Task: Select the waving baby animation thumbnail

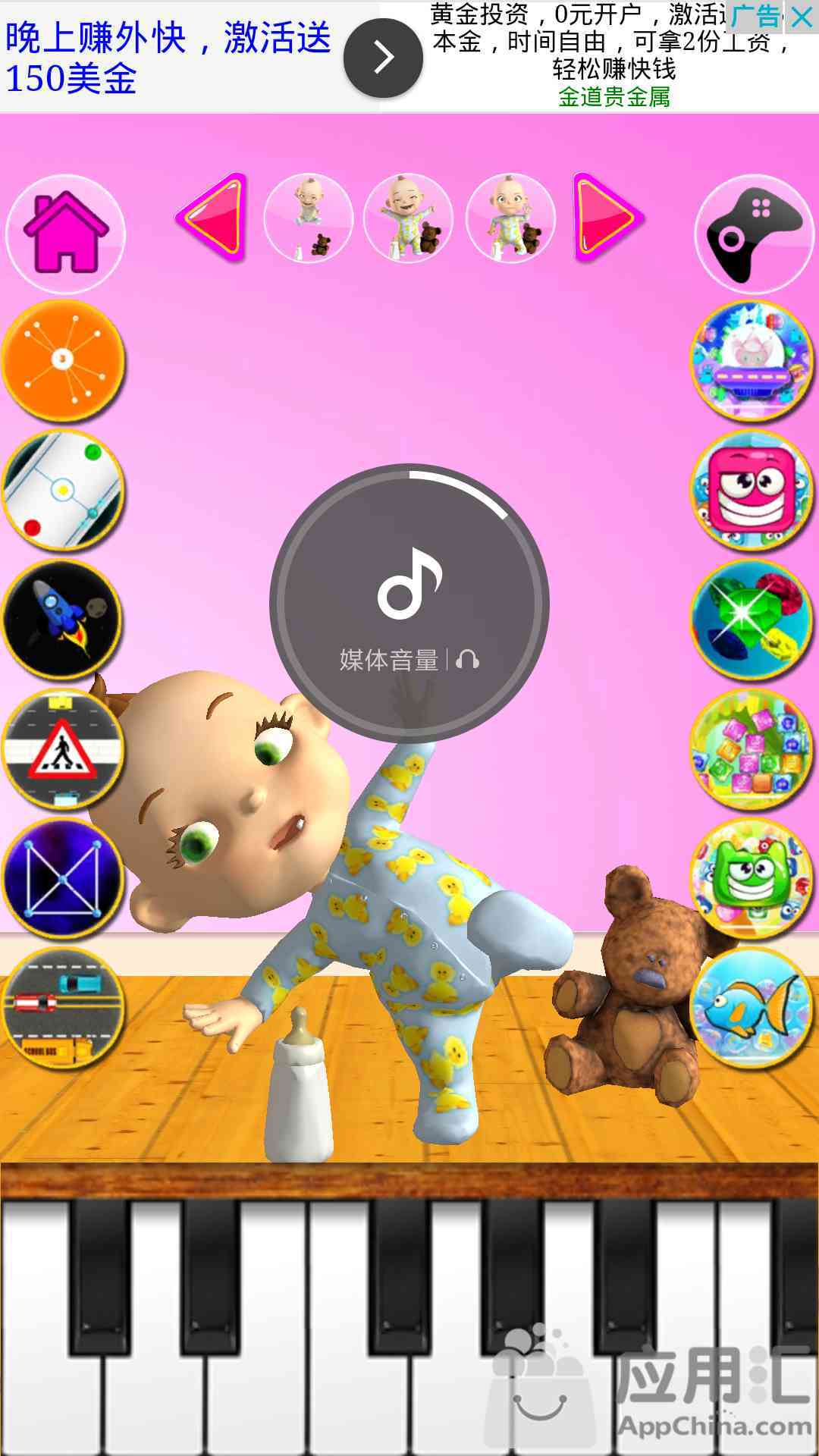Action: pyautogui.click(x=510, y=218)
